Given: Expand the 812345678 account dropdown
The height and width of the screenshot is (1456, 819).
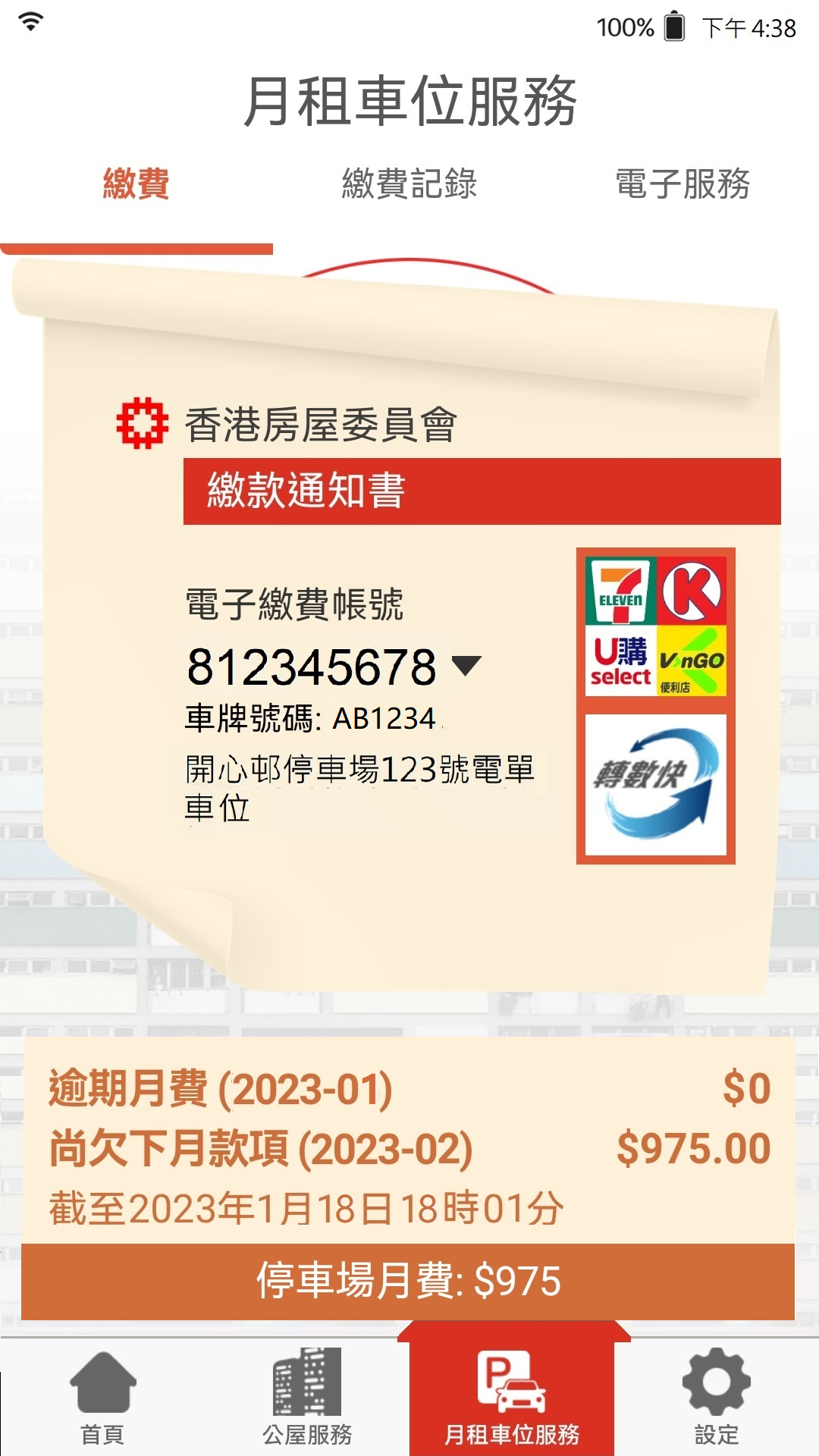Looking at the screenshot, I should click(466, 666).
